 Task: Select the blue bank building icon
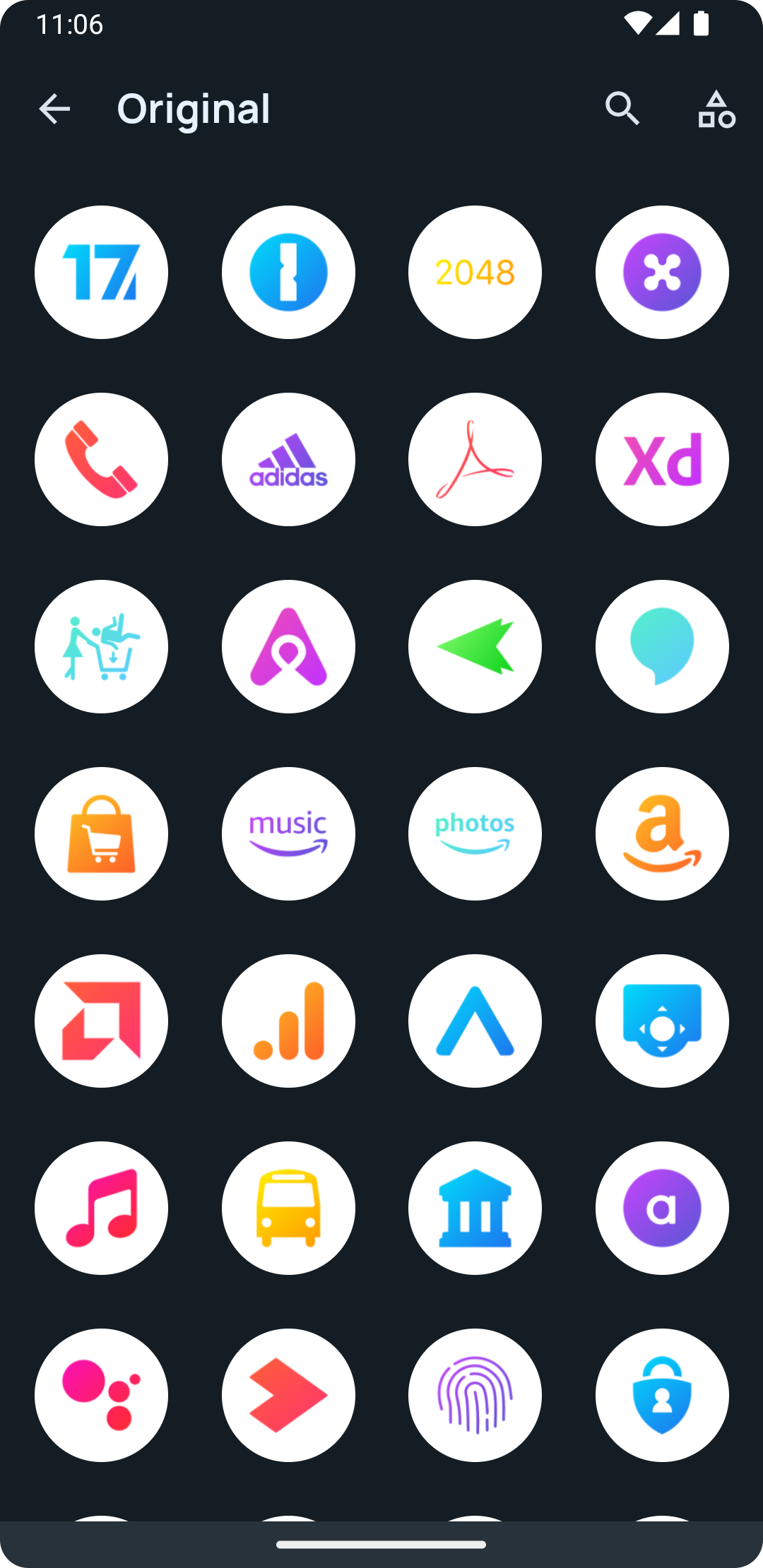[475, 1208]
